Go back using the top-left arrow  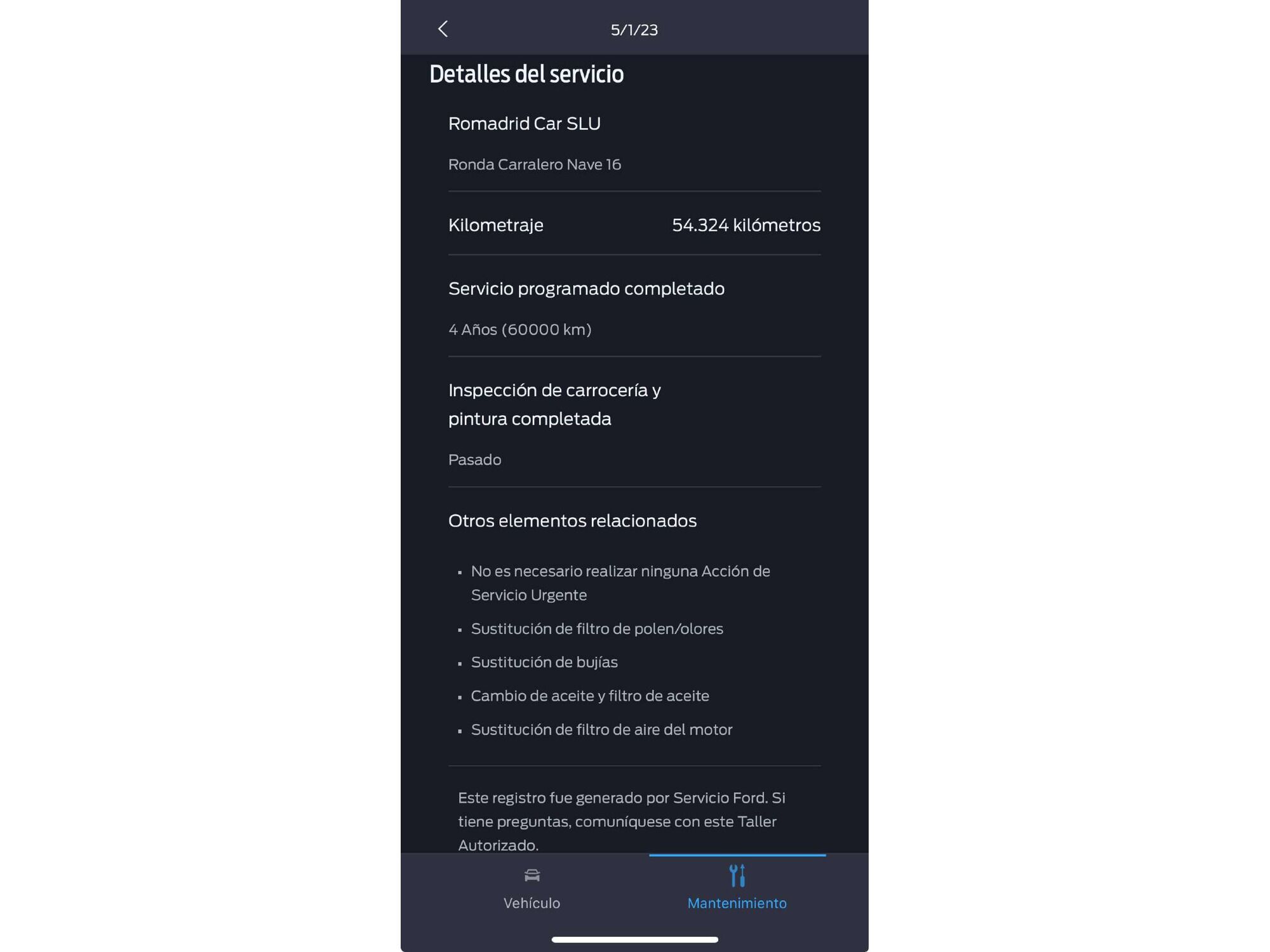(443, 29)
